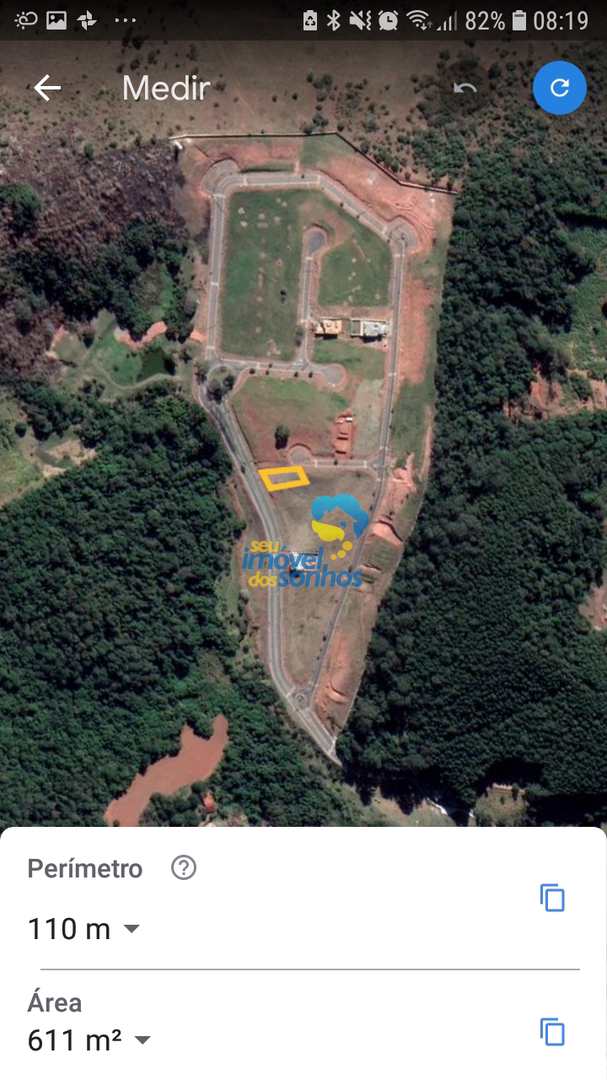Go back from the Medir screen
607x1080 pixels.
click(x=47, y=88)
